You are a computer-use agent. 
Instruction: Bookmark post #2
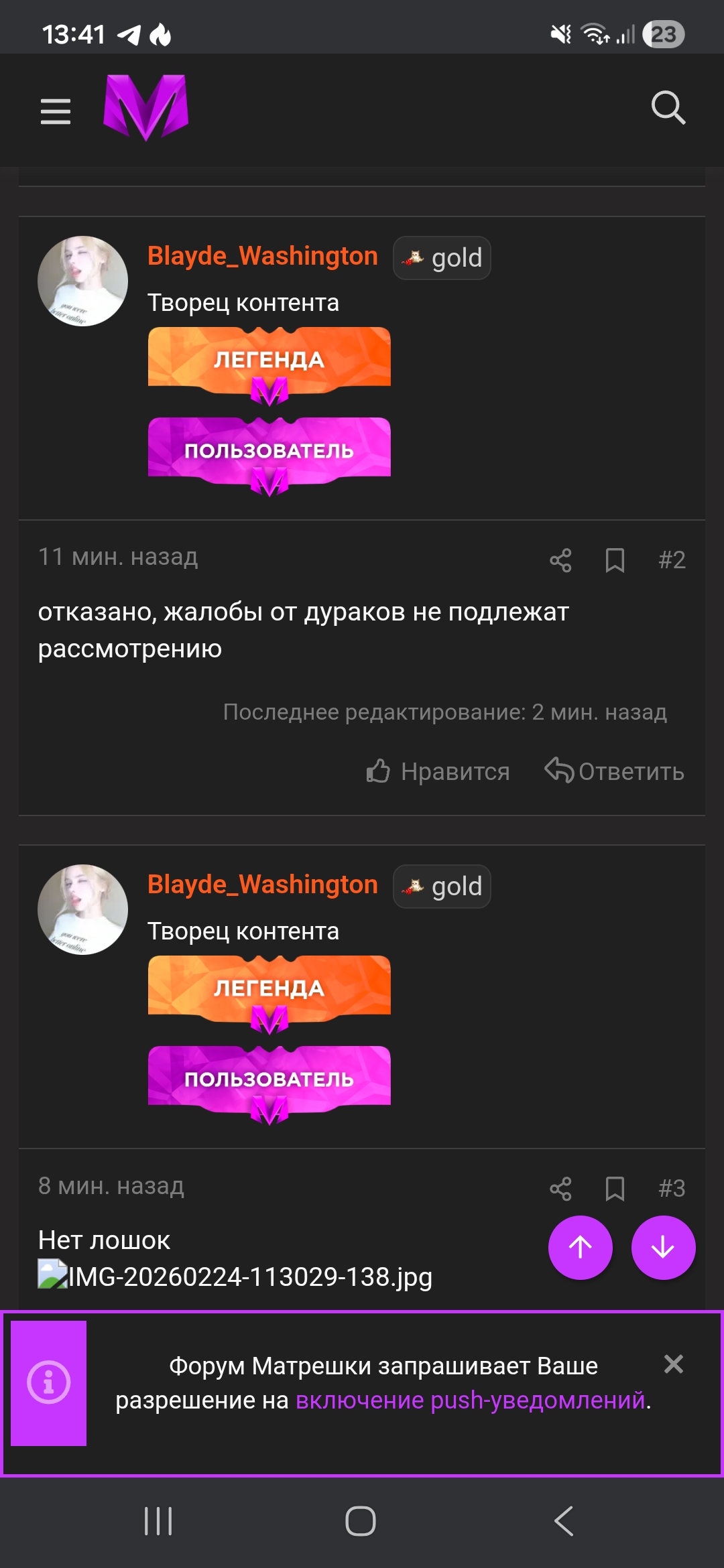pos(615,560)
